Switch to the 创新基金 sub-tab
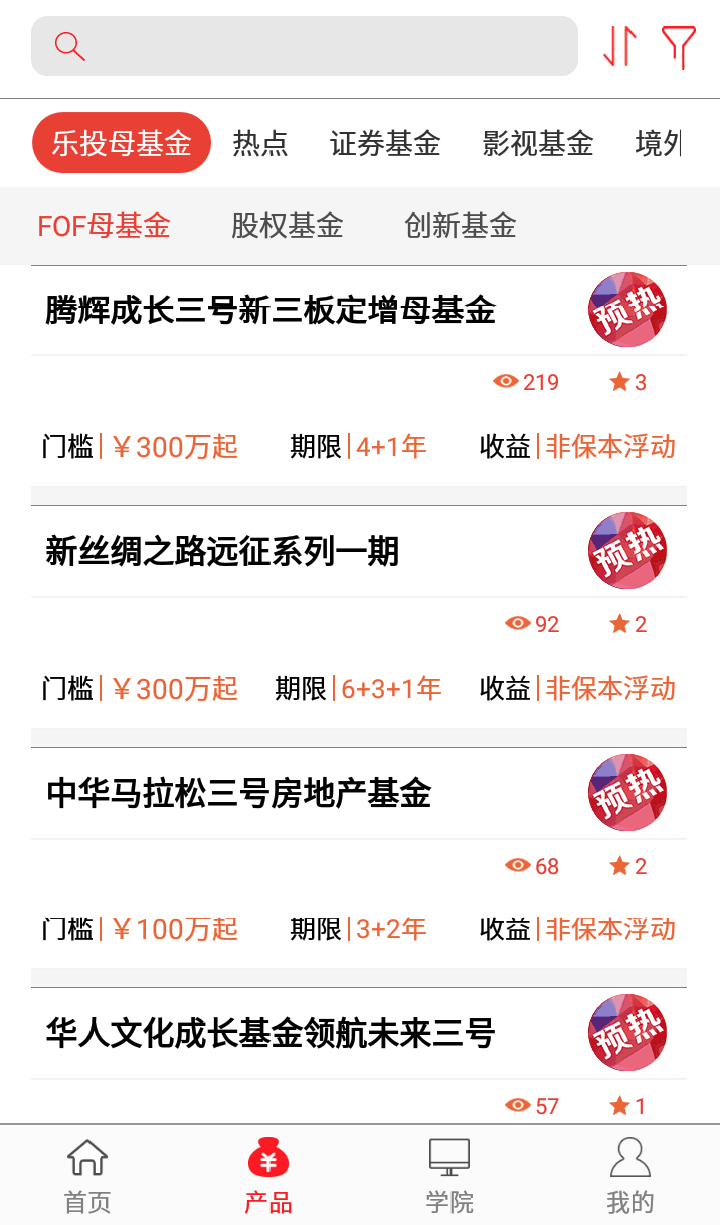 tap(460, 226)
